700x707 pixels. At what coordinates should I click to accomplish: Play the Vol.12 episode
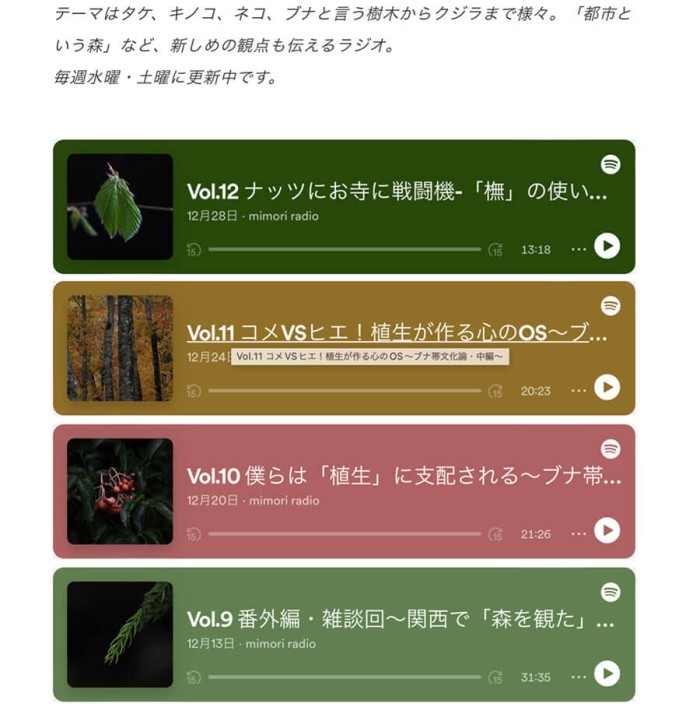(x=607, y=246)
